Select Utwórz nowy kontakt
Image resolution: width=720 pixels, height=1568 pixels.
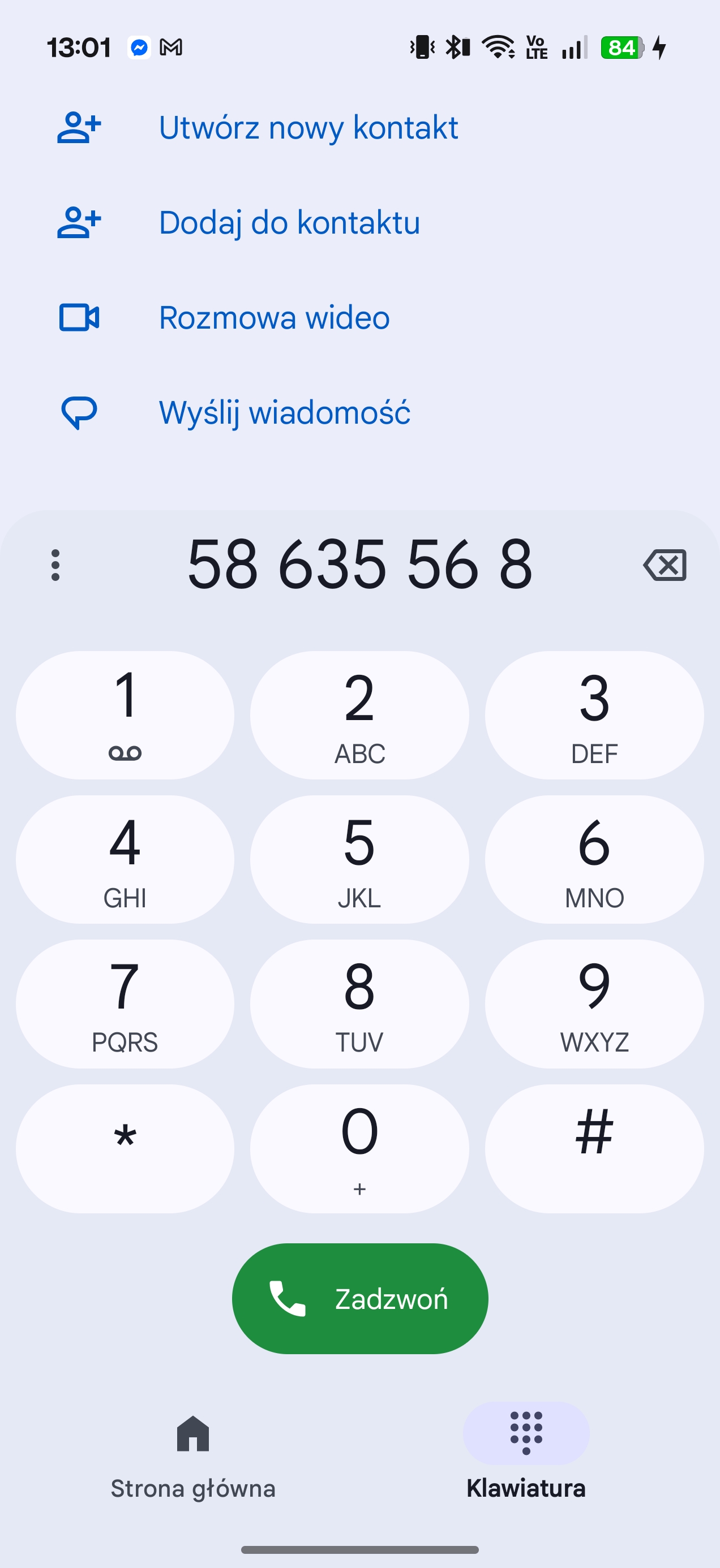307,128
